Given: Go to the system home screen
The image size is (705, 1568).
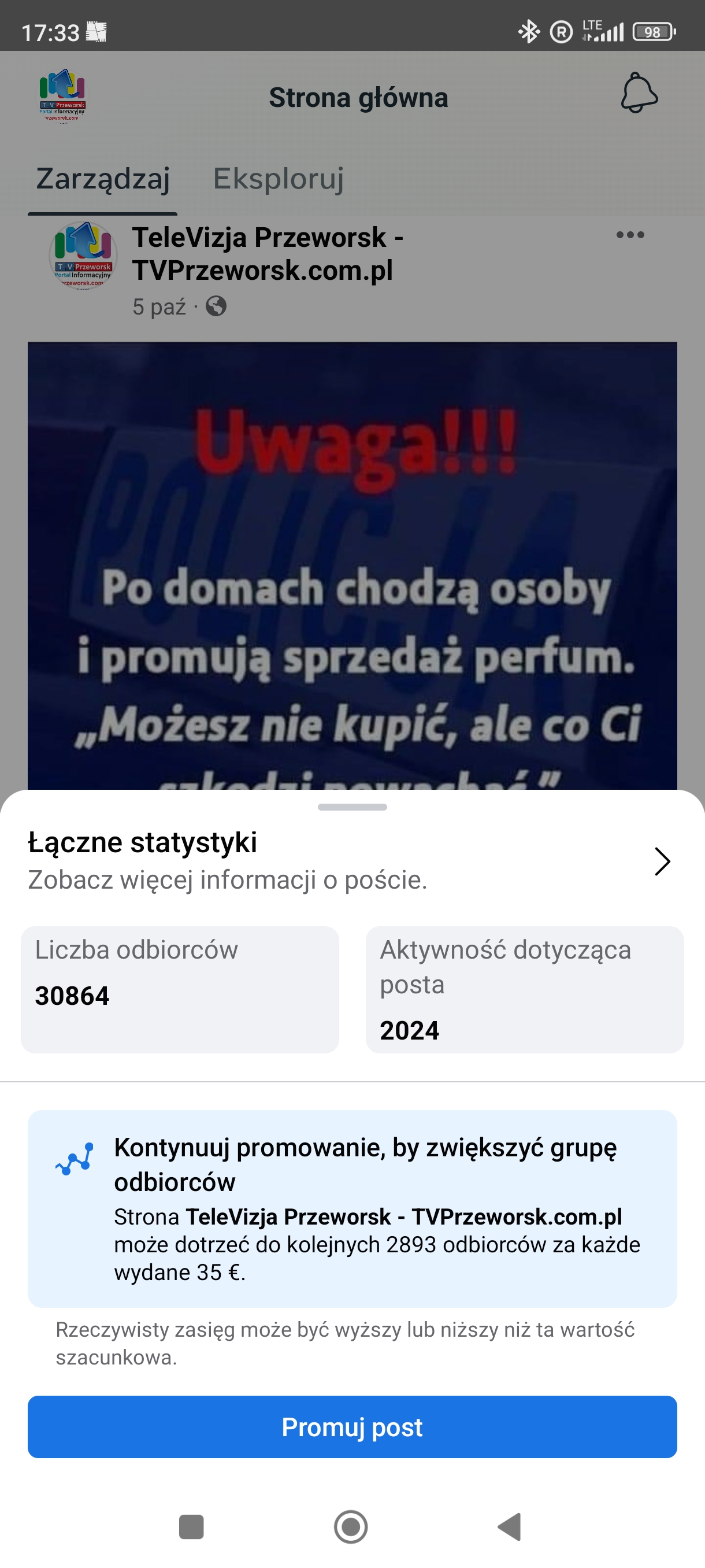Looking at the screenshot, I should coord(351,1526).
